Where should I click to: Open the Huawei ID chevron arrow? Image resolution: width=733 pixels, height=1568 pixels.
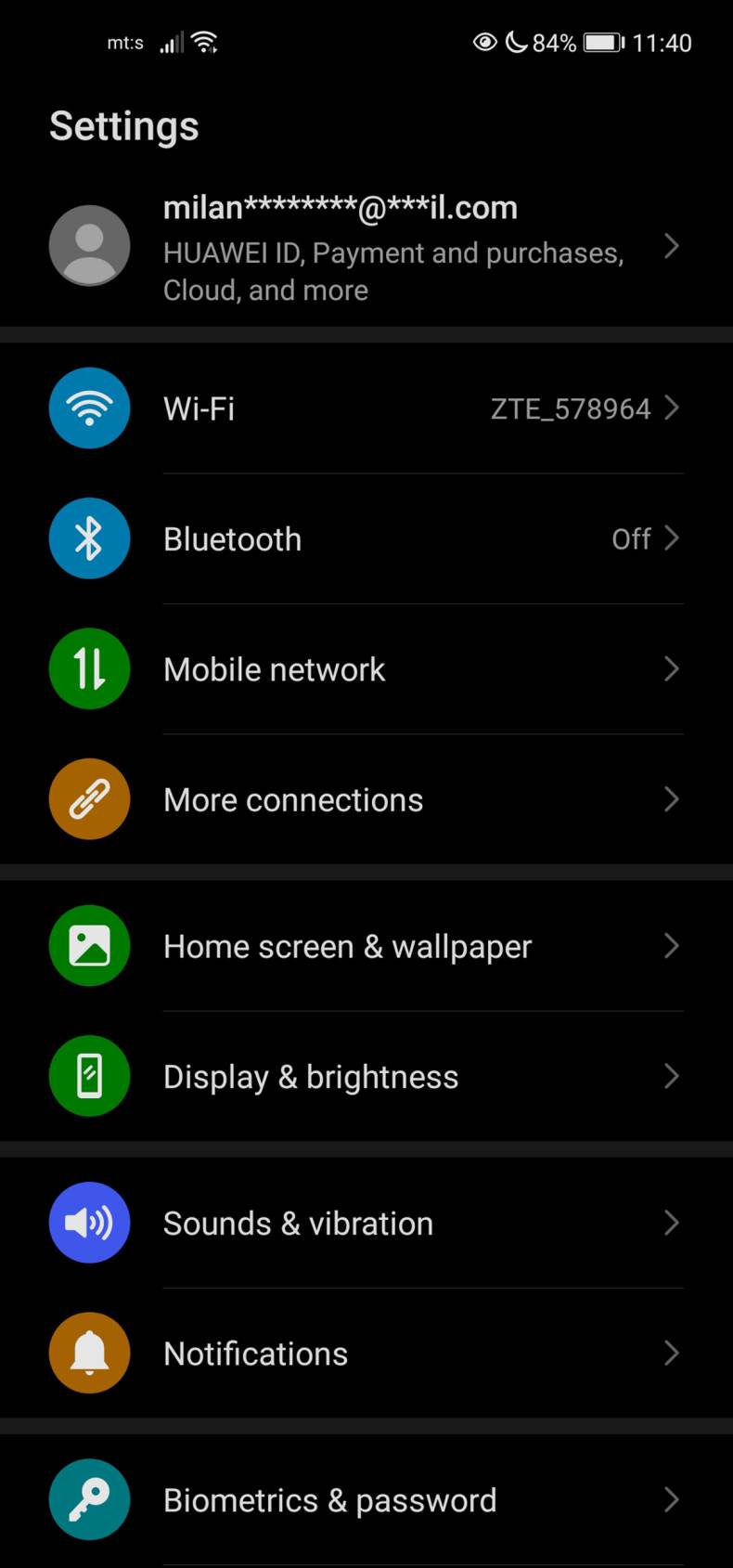click(672, 245)
